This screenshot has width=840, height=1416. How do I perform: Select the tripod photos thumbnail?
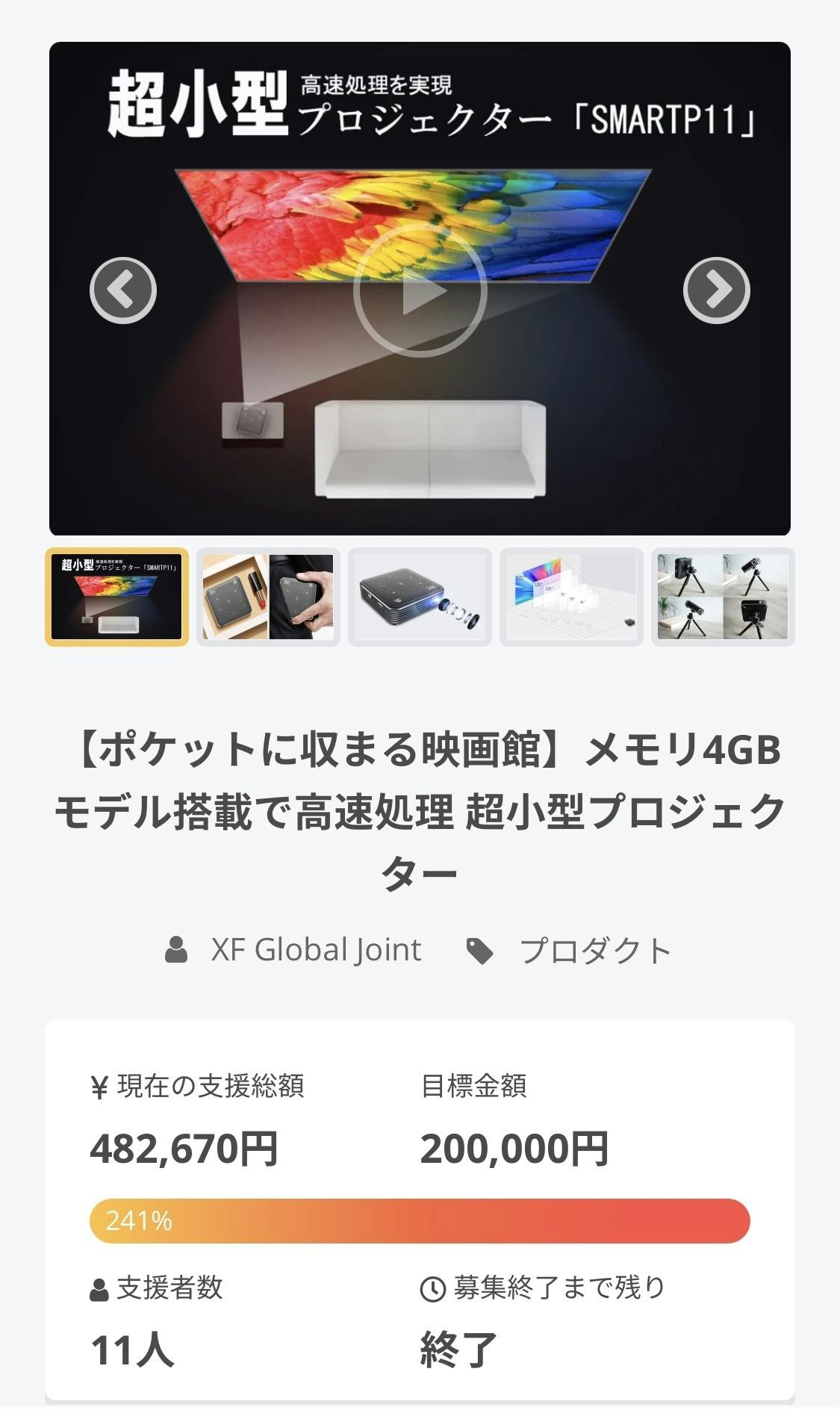pyautogui.click(x=723, y=597)
